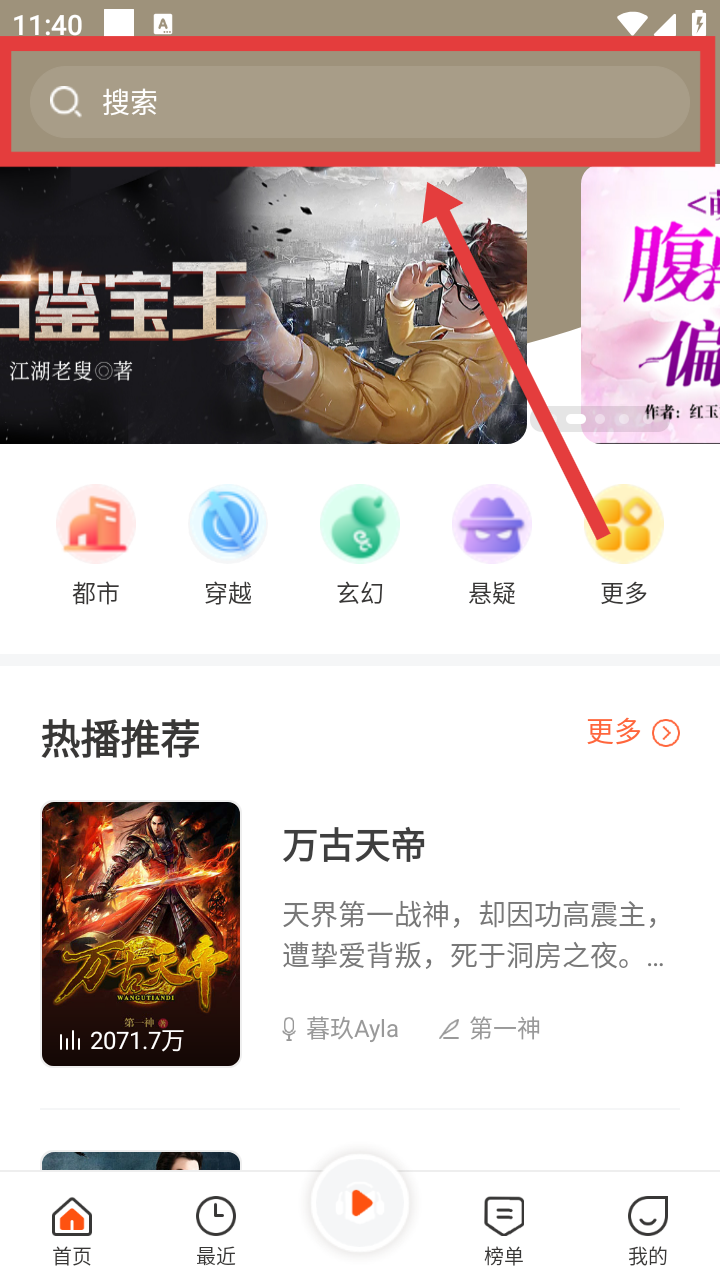The image size is (720, 1280).
Task: Open the 鉴宝王 banner
Action: (x=263, y=304)
